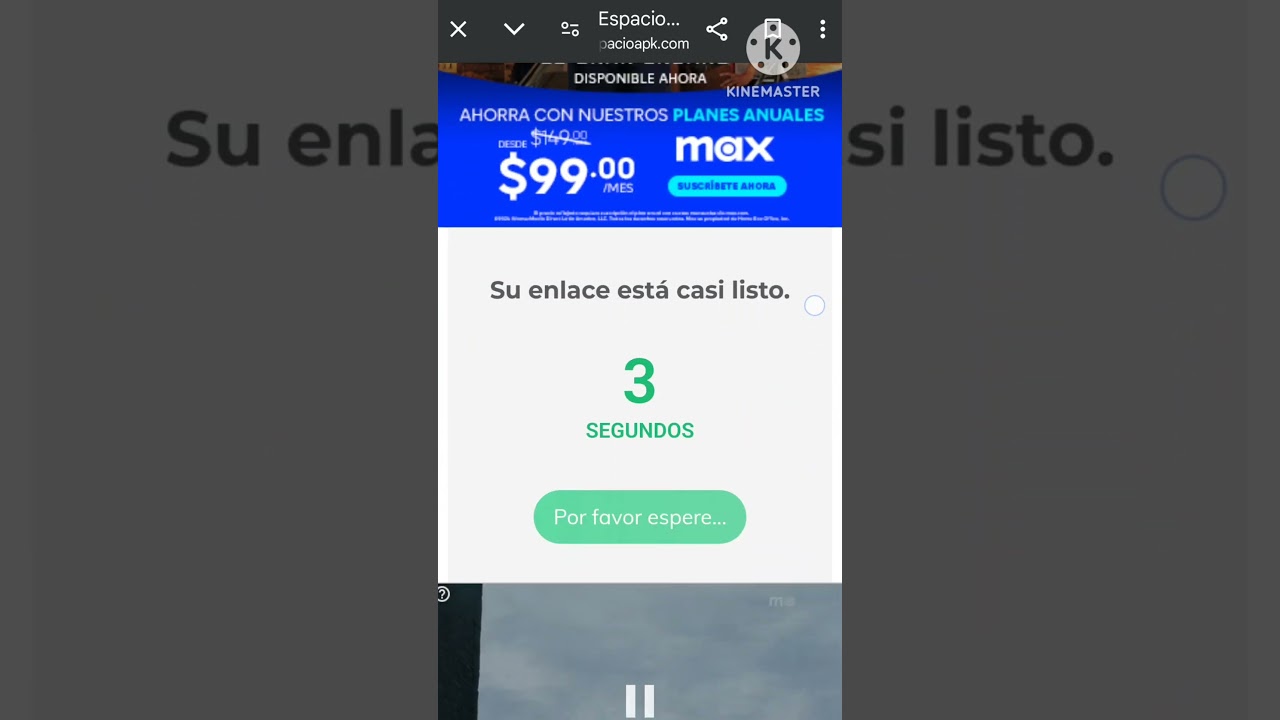Pause the video ad

(x=639, y=700)
